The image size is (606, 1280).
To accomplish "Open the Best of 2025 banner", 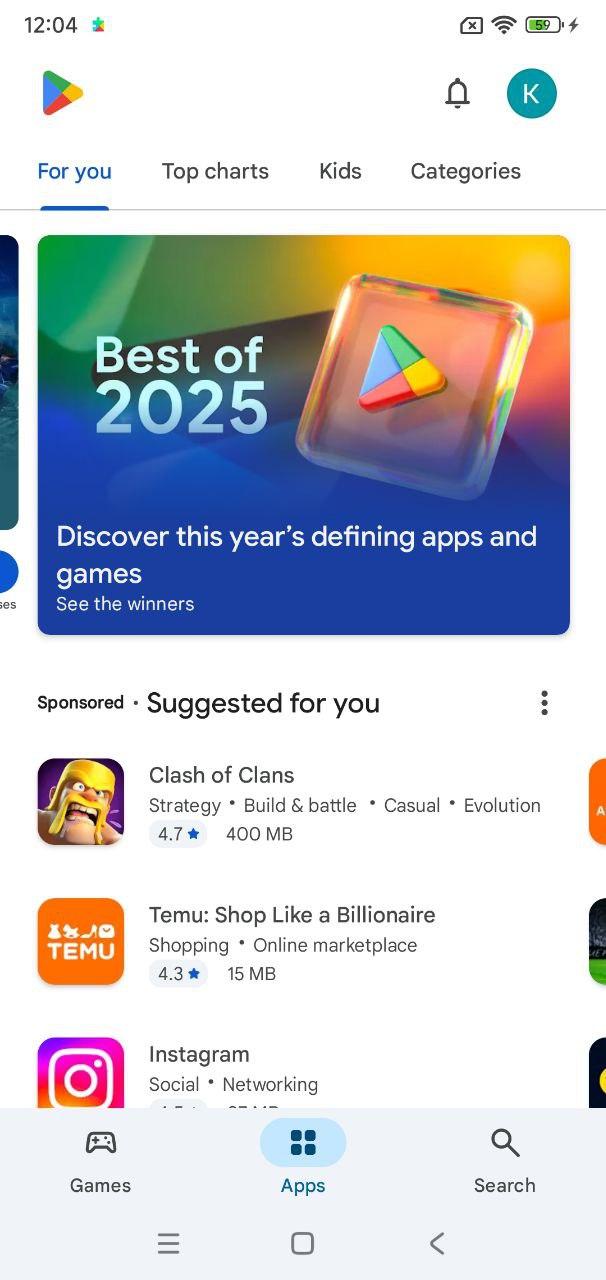I will pos(303,434).
